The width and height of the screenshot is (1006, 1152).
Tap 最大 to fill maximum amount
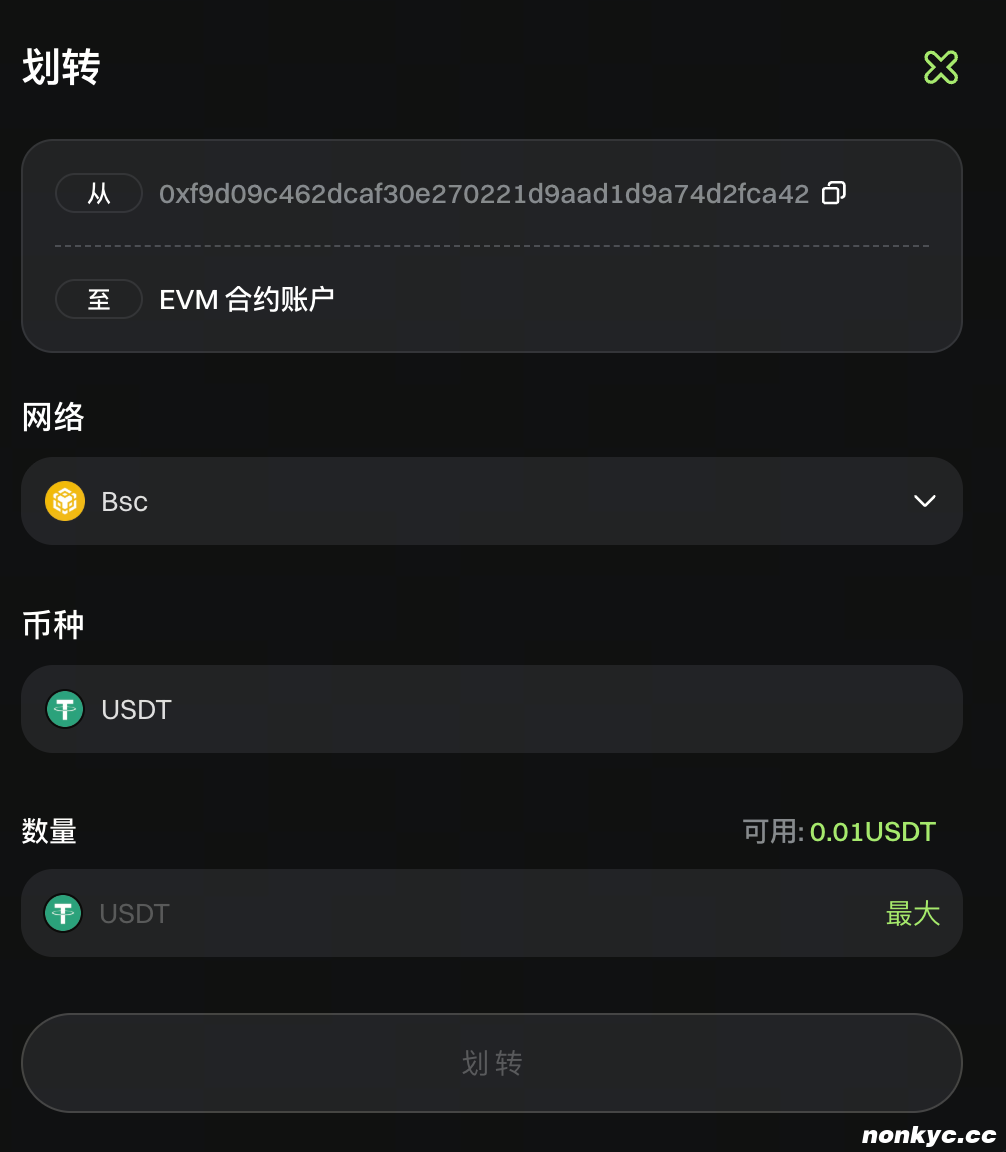pyautogui.click(x=912, y=913)
